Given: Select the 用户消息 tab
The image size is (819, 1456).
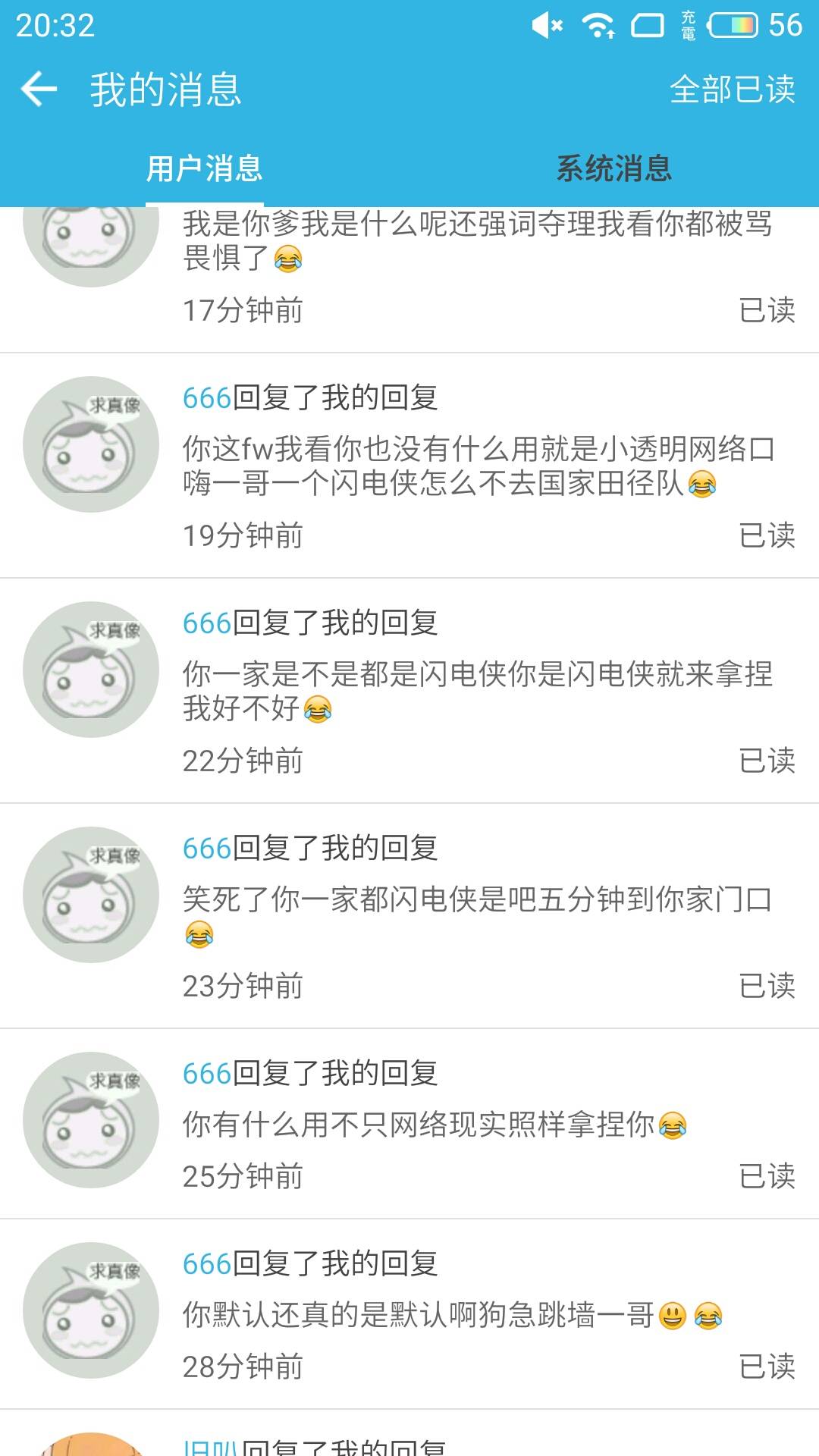Looking at the screenshot, I should [x=204, y=168].
